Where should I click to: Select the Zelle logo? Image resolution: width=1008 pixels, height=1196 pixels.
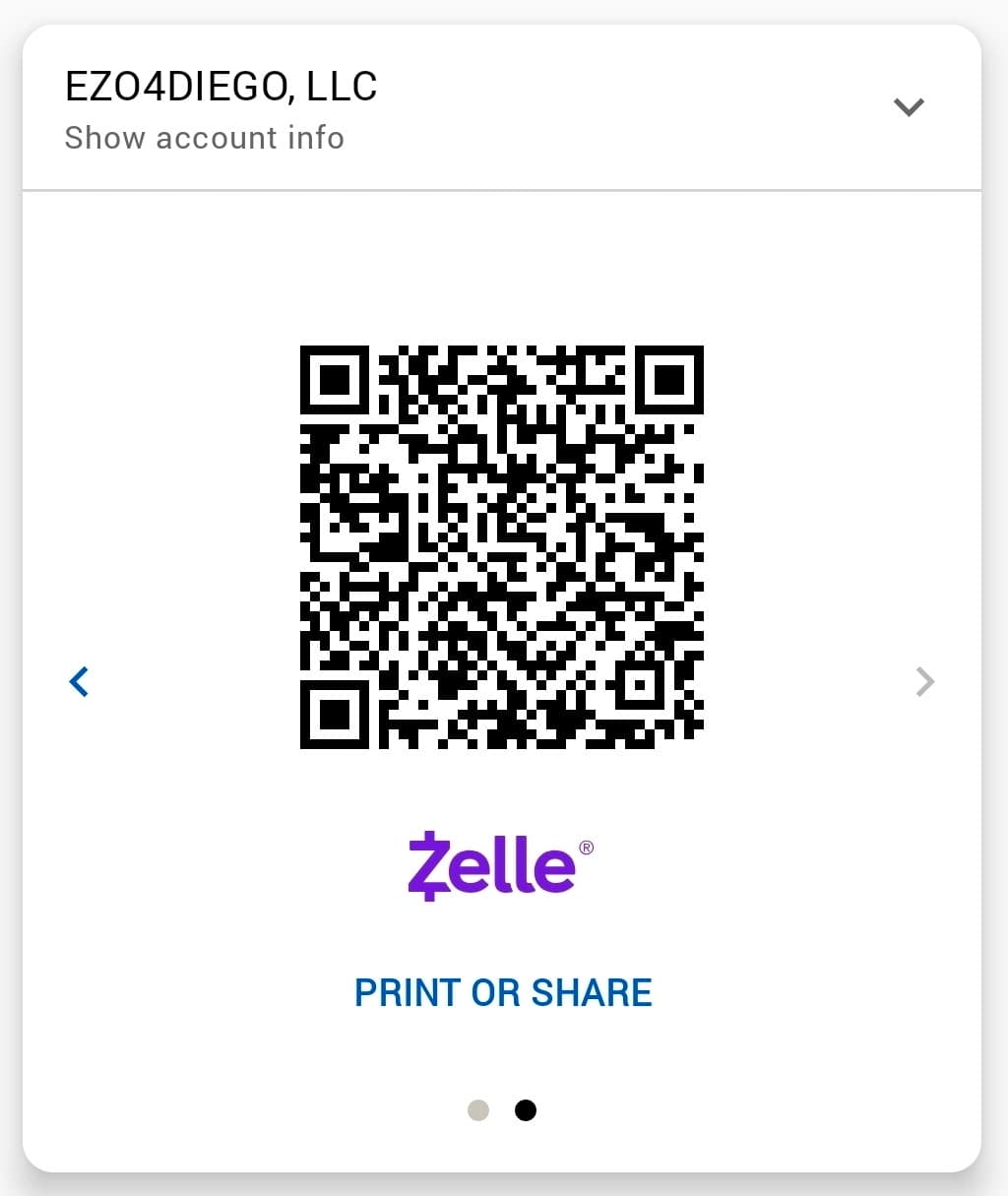[x=497, y=864]
